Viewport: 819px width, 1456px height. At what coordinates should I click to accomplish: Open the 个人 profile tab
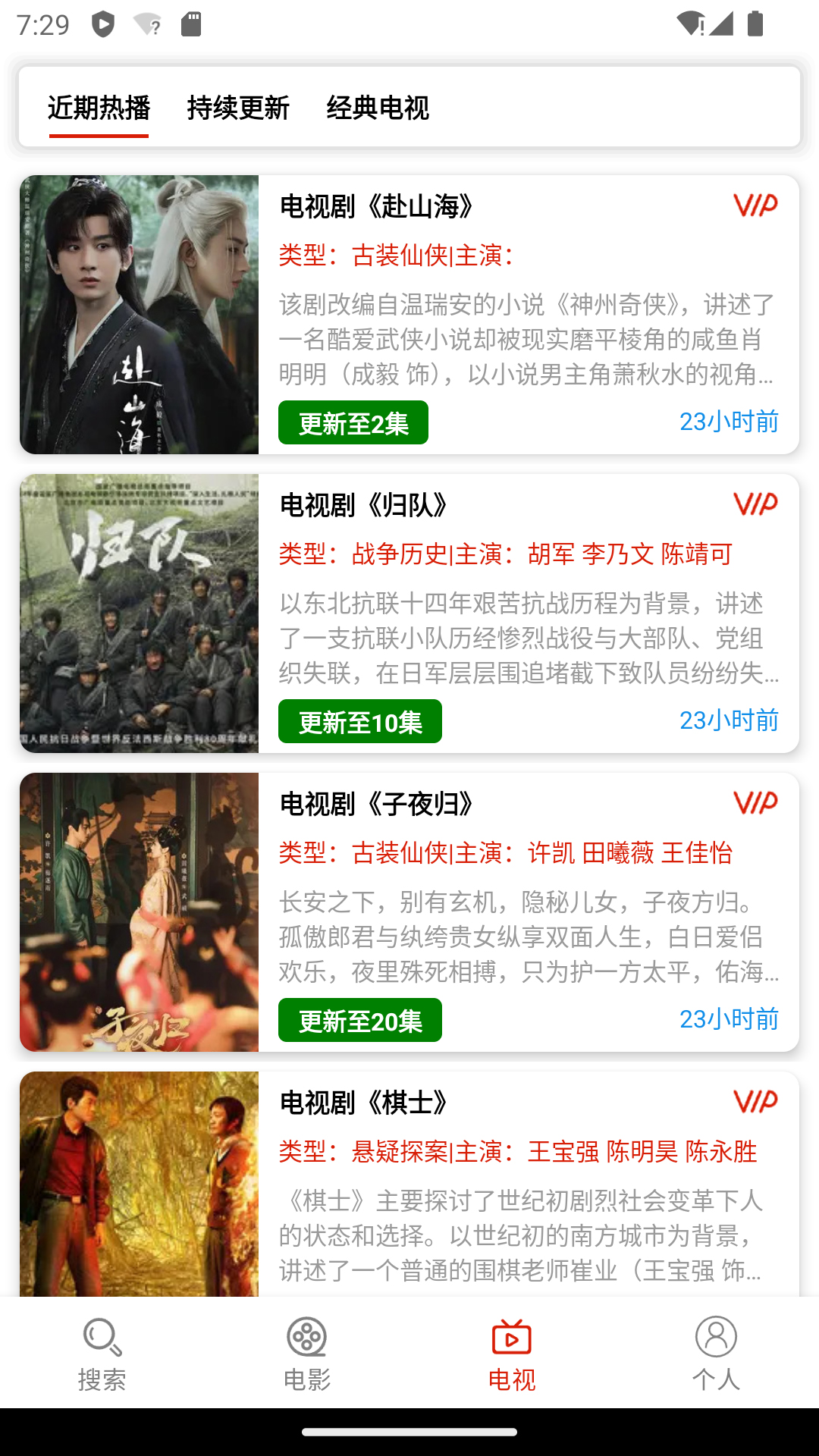click(716, 1354)
